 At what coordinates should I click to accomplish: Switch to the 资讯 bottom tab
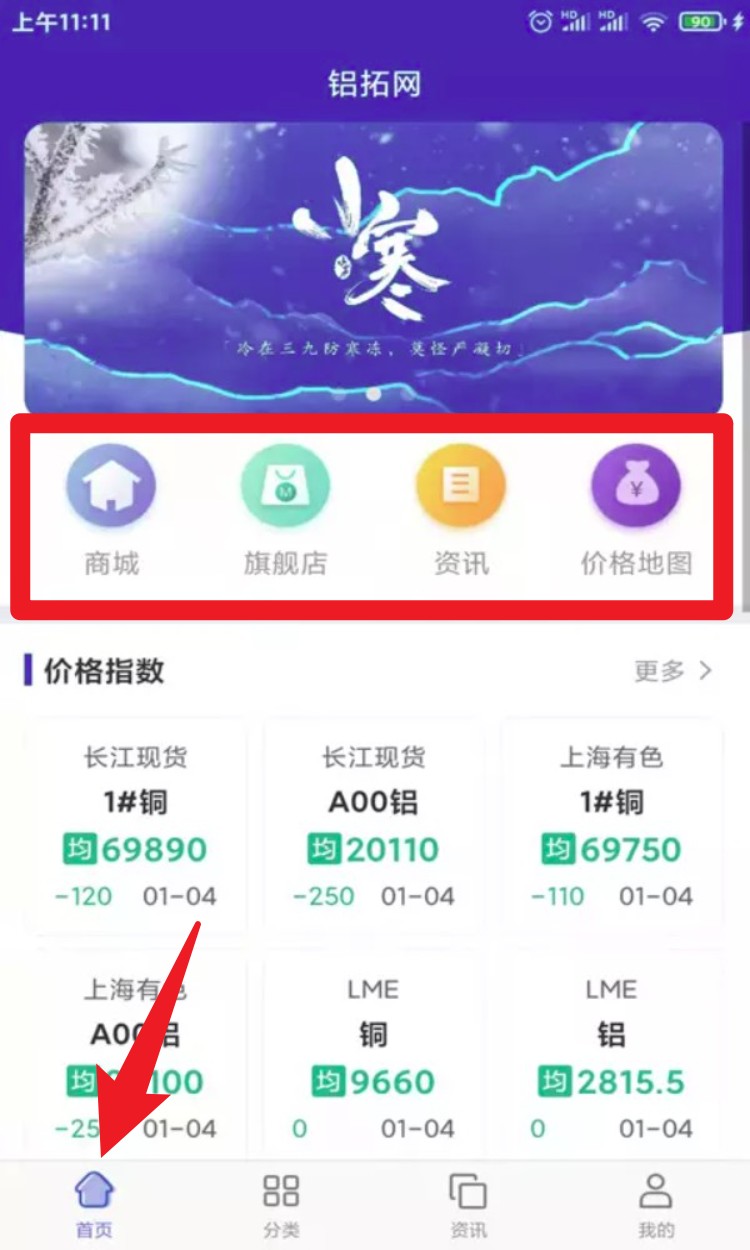click(x=468, y=1205)
